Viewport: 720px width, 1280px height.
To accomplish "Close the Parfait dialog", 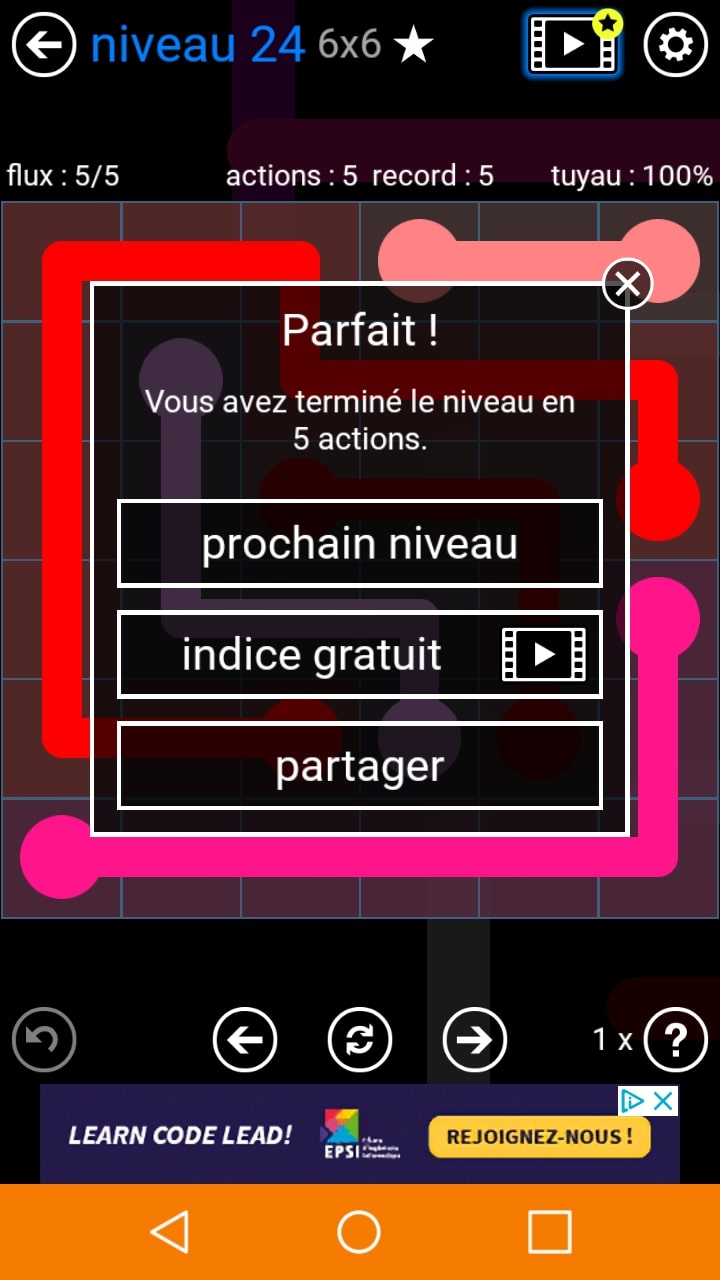I will pyautogui.click(x=627, y=285).
